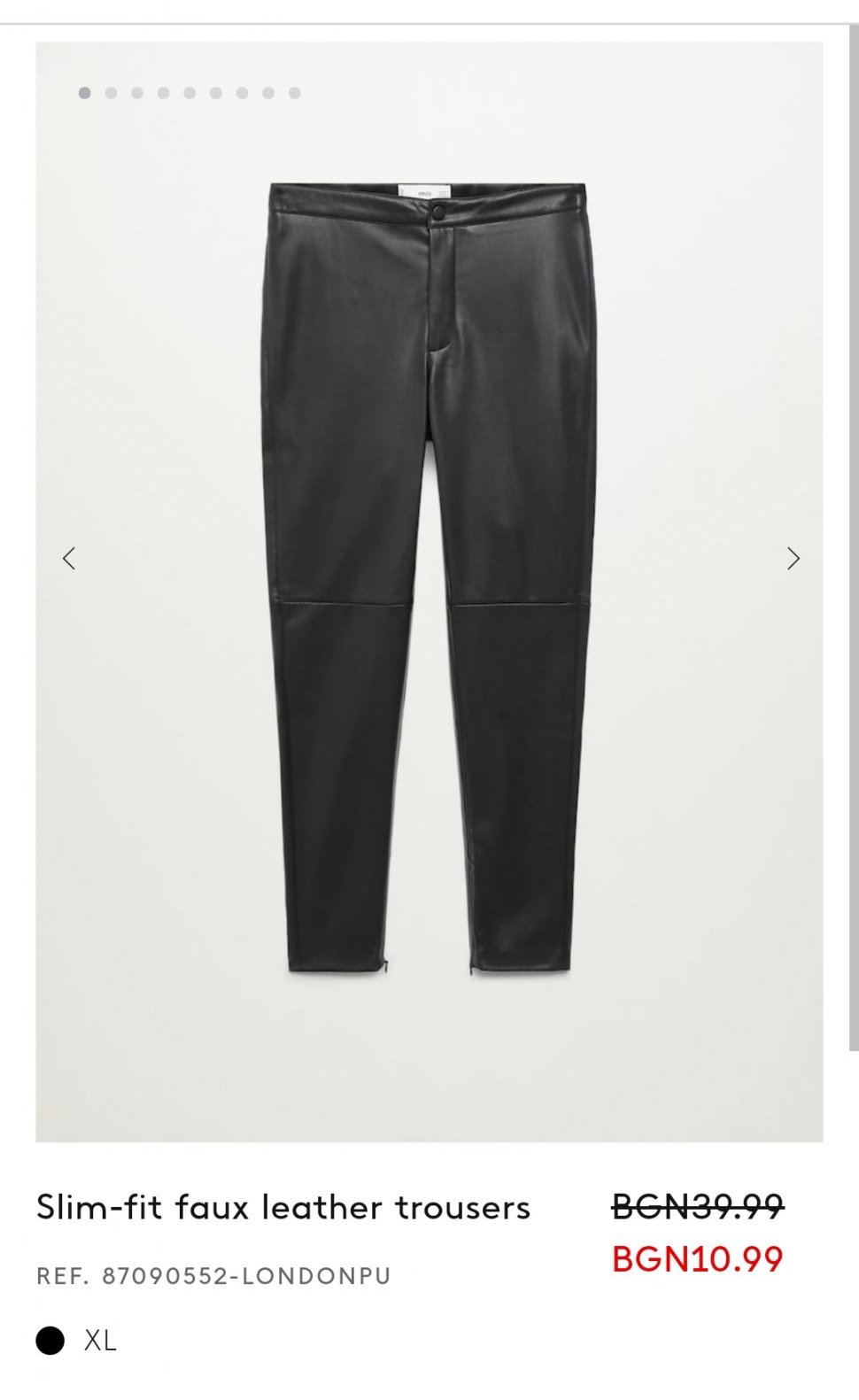859x1400 pixels.
Task: Select the black colour swatch
Action: tap(50, 1341)
